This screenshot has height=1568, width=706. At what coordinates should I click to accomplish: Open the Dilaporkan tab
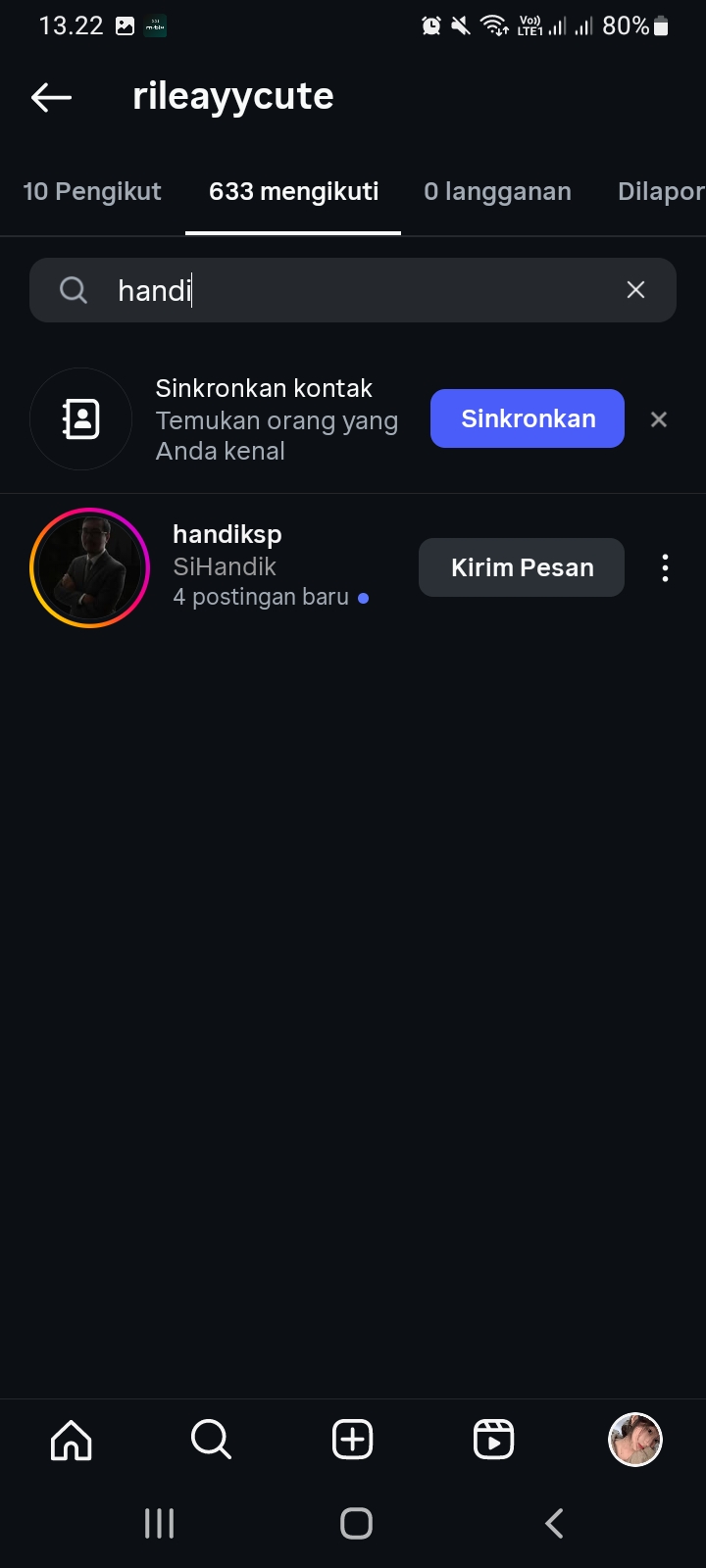tap(661, 192)
